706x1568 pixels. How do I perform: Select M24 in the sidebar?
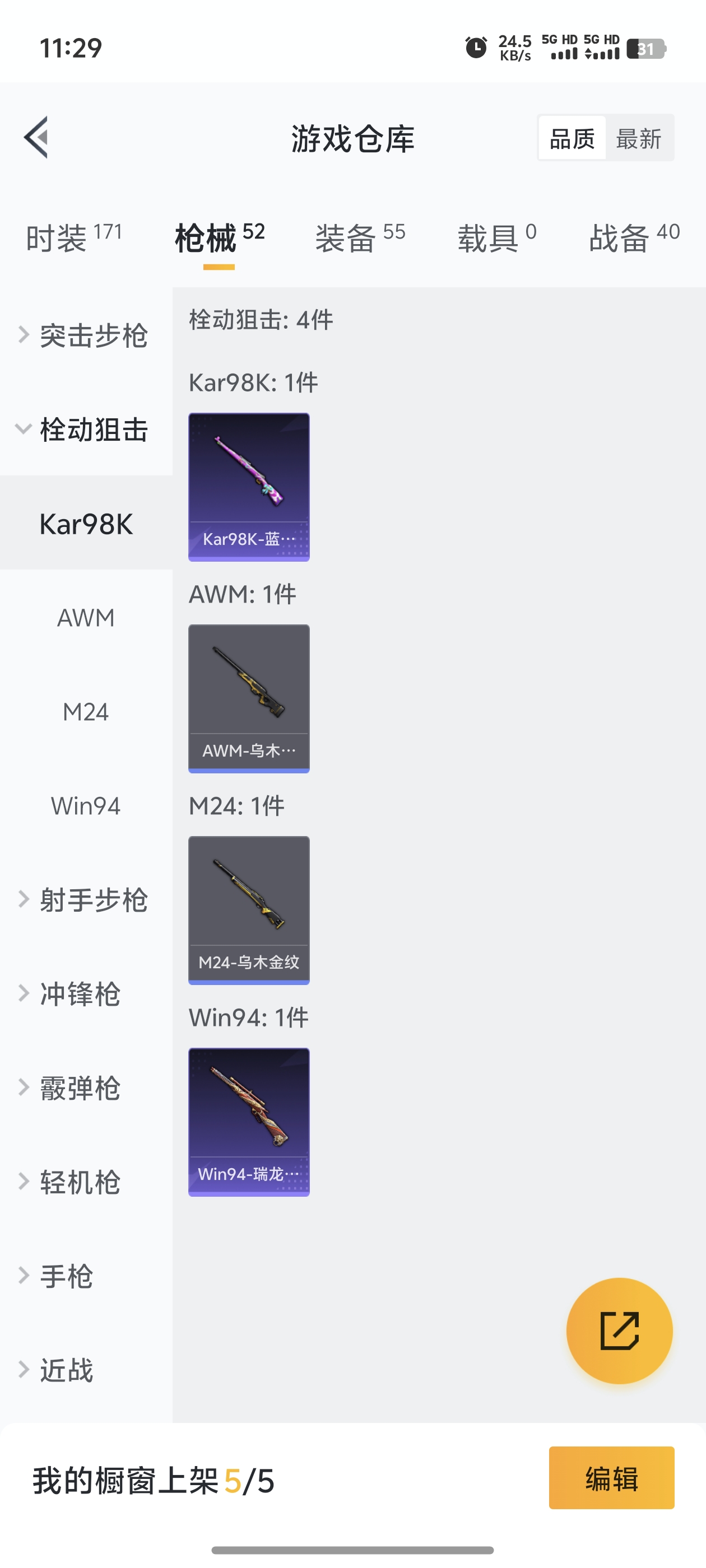(86, 712)
